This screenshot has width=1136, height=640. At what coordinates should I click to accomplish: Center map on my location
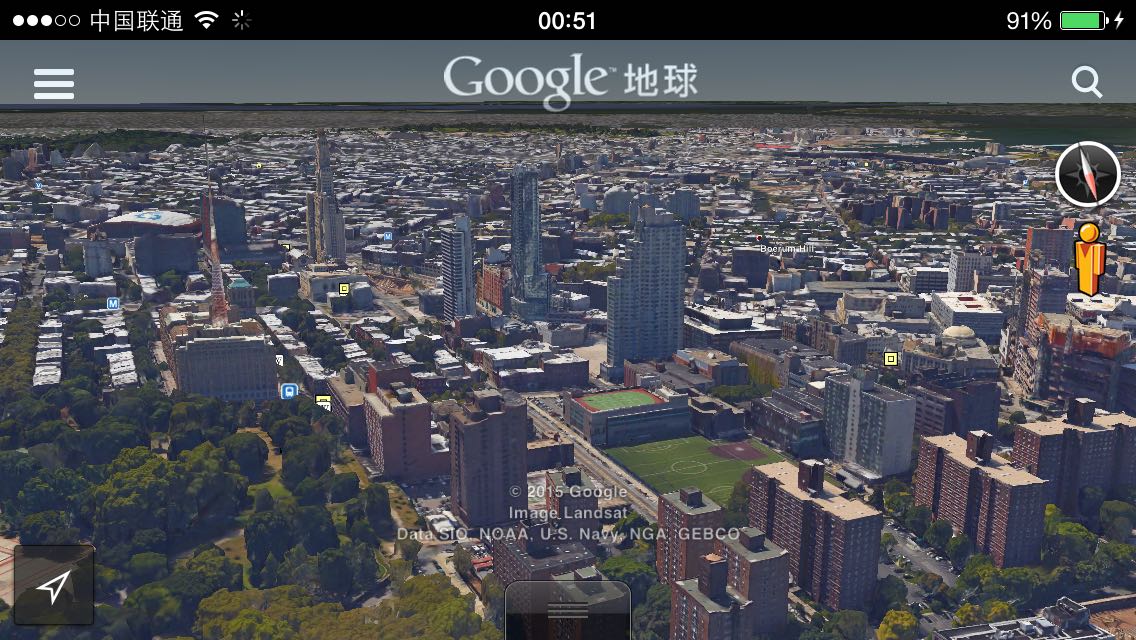pos(54,585)
